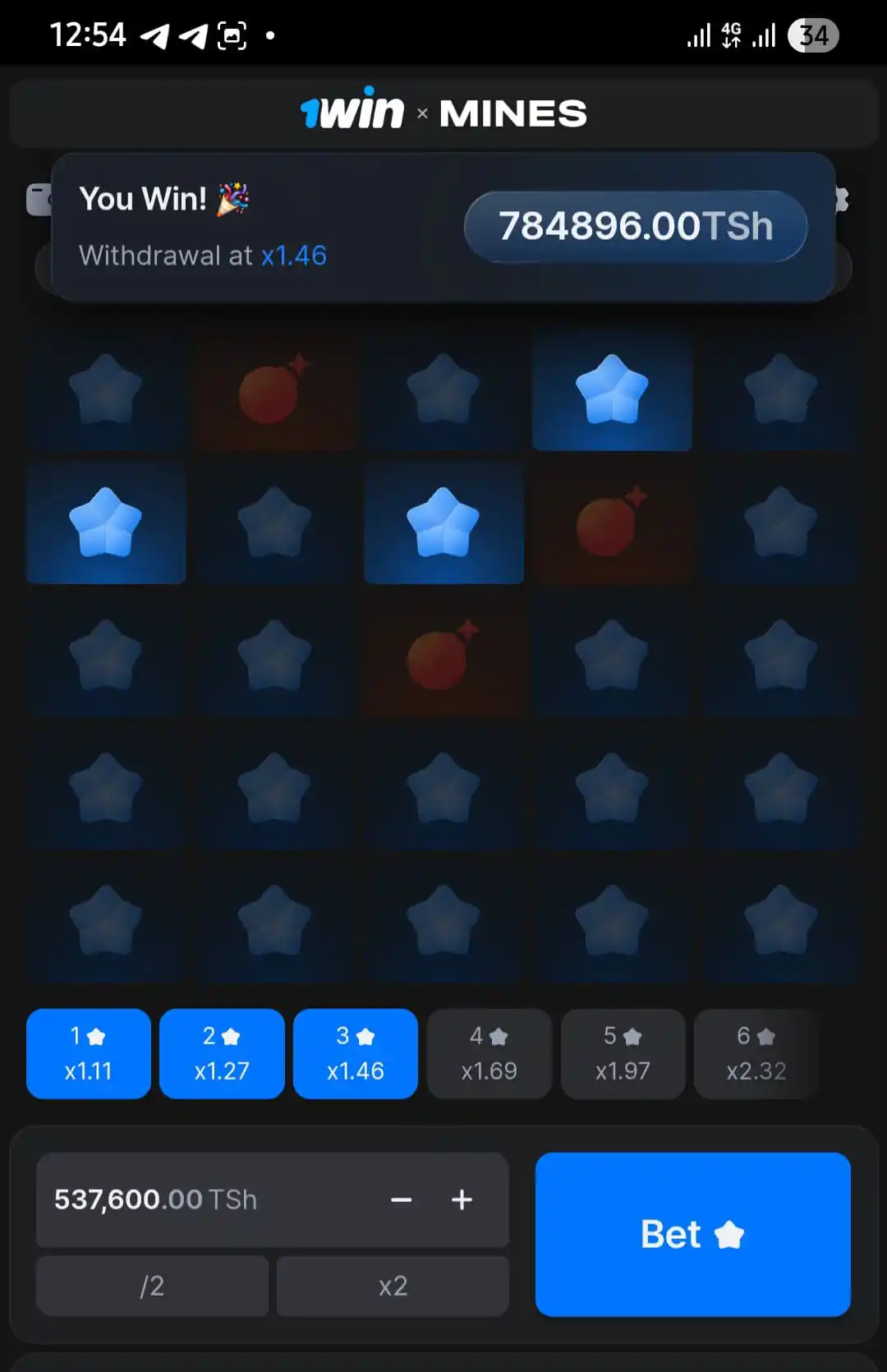Select the 1 star x1.11 chip
This screenshot has height=1372, width=887.
[88, 1053]
